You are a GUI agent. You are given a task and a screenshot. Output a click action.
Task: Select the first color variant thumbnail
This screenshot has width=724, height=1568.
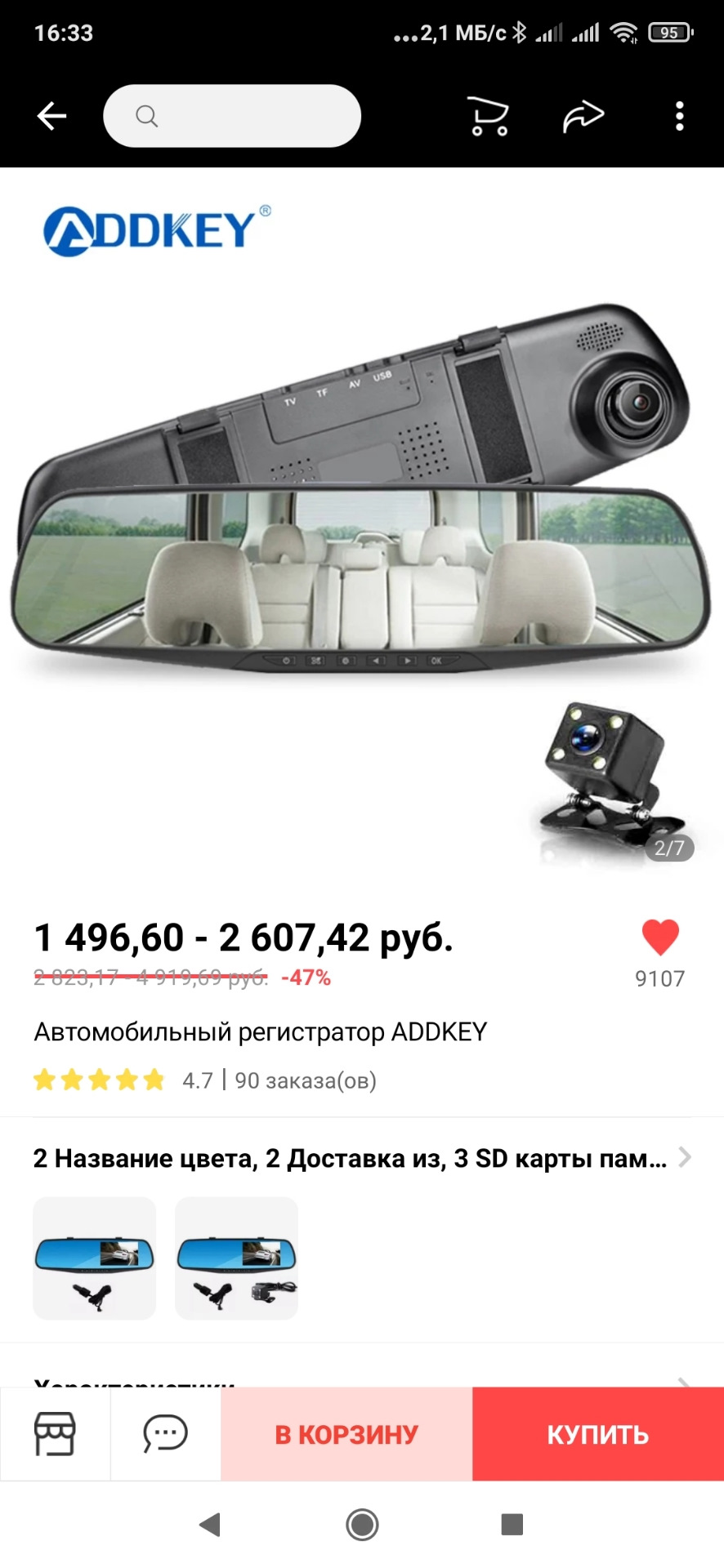pos(94,1258)
